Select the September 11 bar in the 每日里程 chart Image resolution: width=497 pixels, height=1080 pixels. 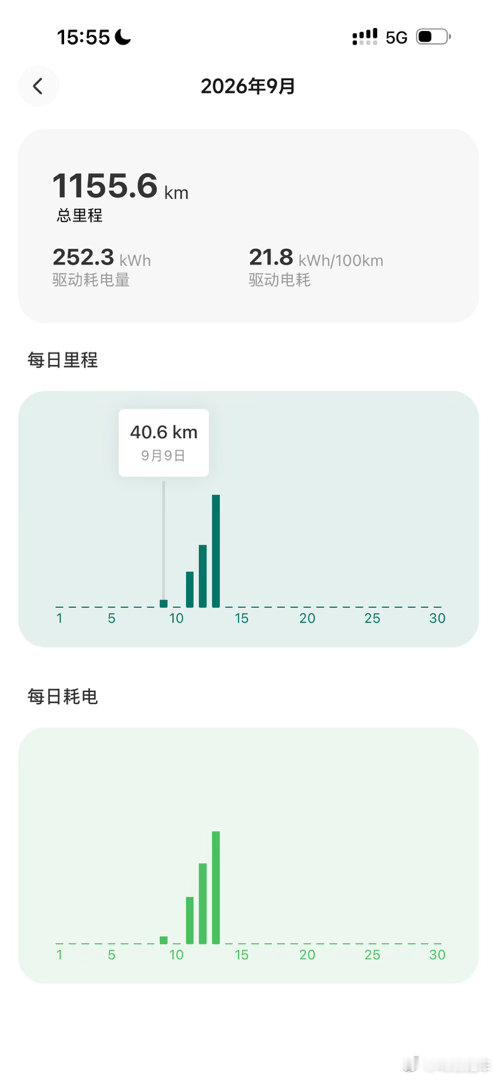[190, 590]
